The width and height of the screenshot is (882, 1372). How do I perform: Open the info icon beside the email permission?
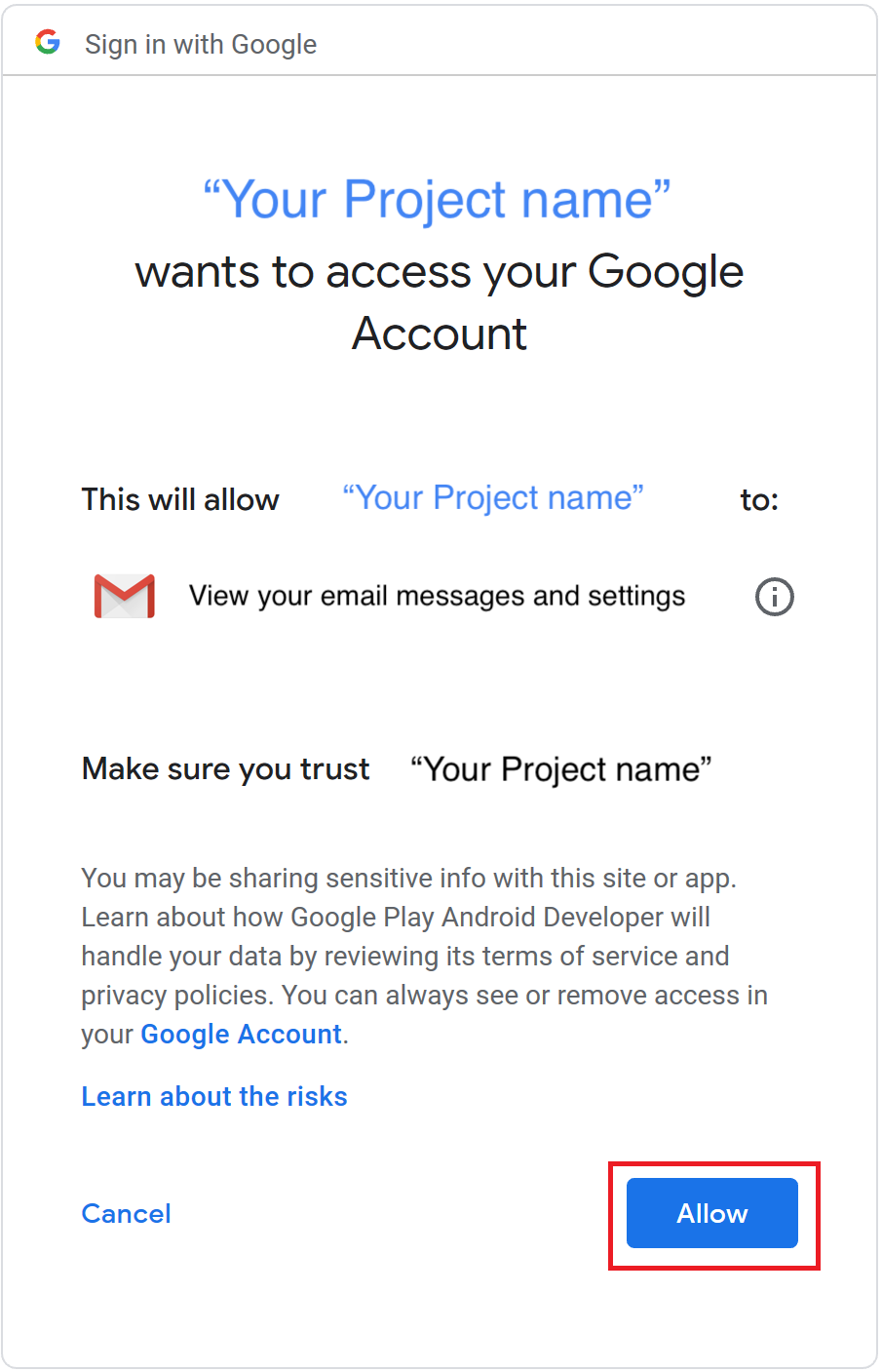tap(774, 596)
